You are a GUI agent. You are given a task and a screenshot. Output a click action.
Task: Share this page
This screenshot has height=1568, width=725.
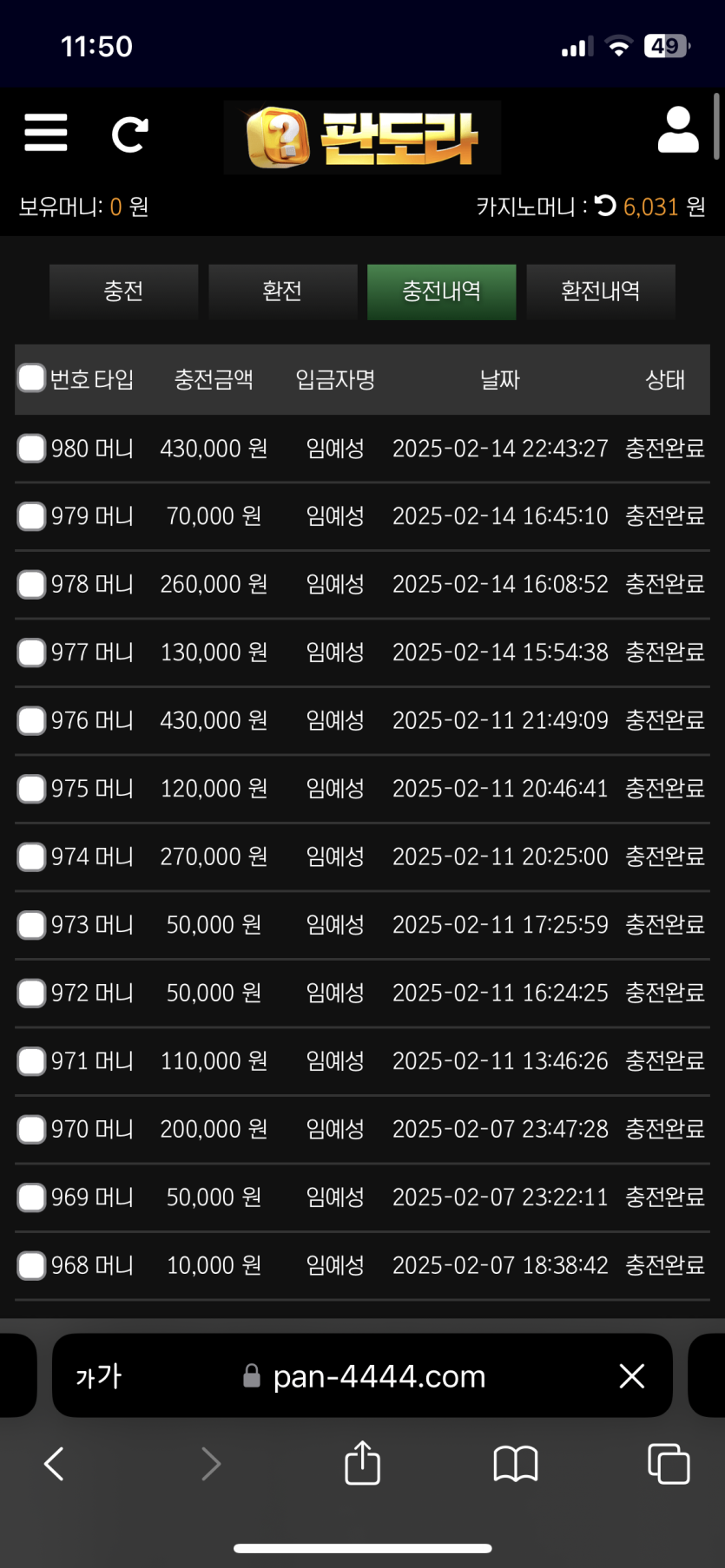tap(362, 1463)
